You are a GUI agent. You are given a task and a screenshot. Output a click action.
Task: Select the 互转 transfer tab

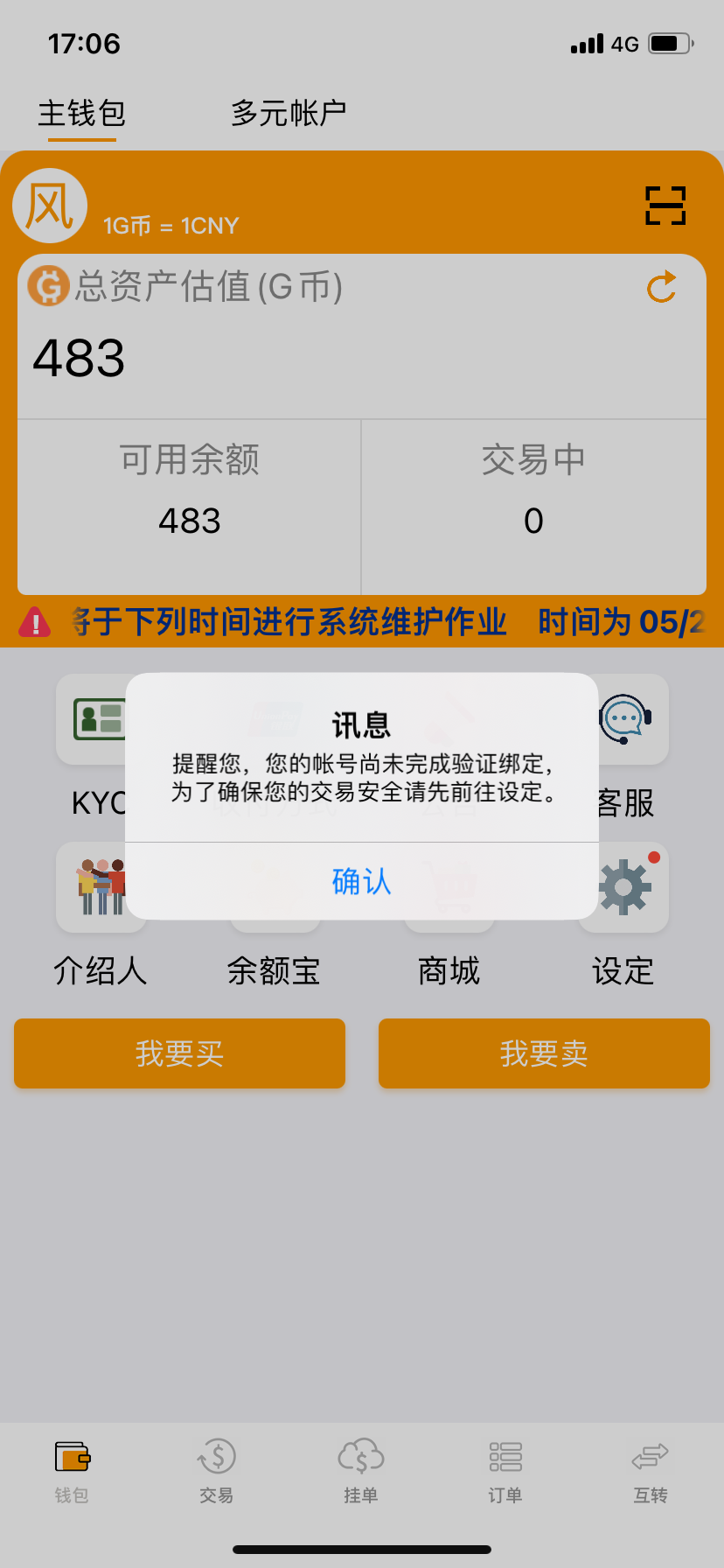pos(650,1472)
